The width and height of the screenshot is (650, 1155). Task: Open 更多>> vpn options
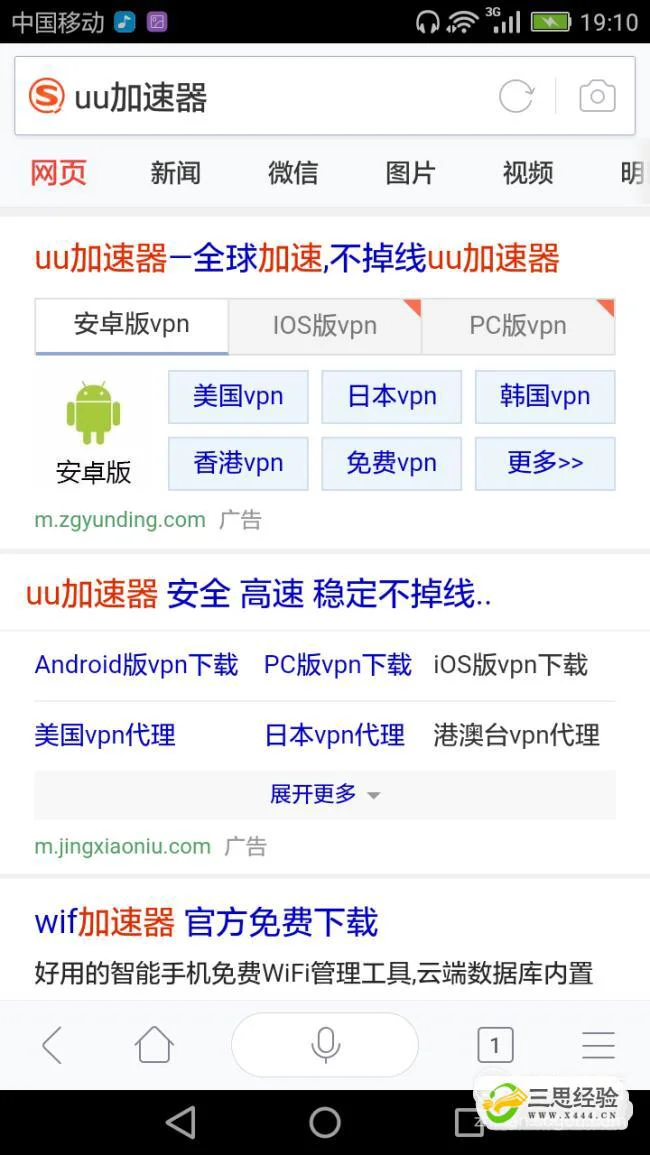[545, 463]
